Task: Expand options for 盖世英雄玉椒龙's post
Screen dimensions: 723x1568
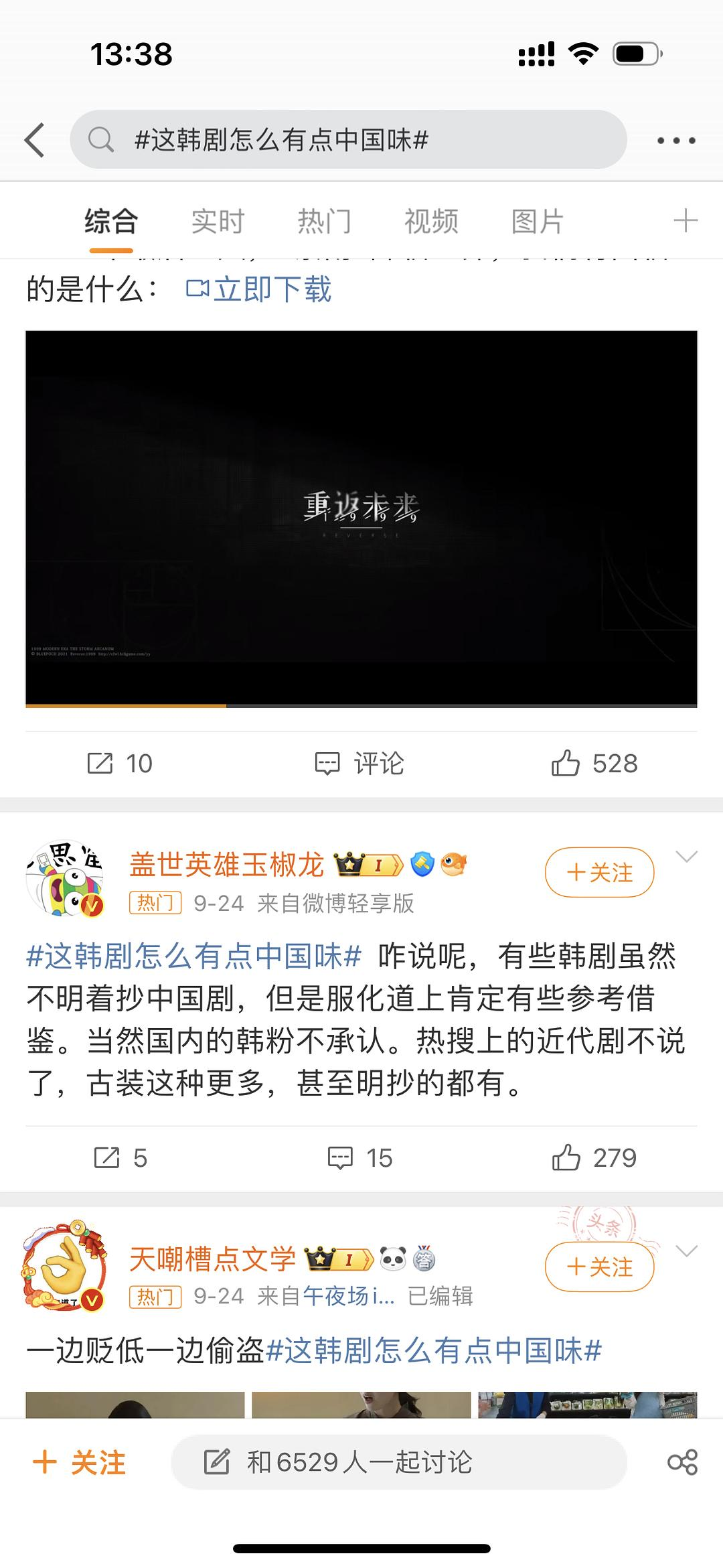Action: click(x=687, y=857)
